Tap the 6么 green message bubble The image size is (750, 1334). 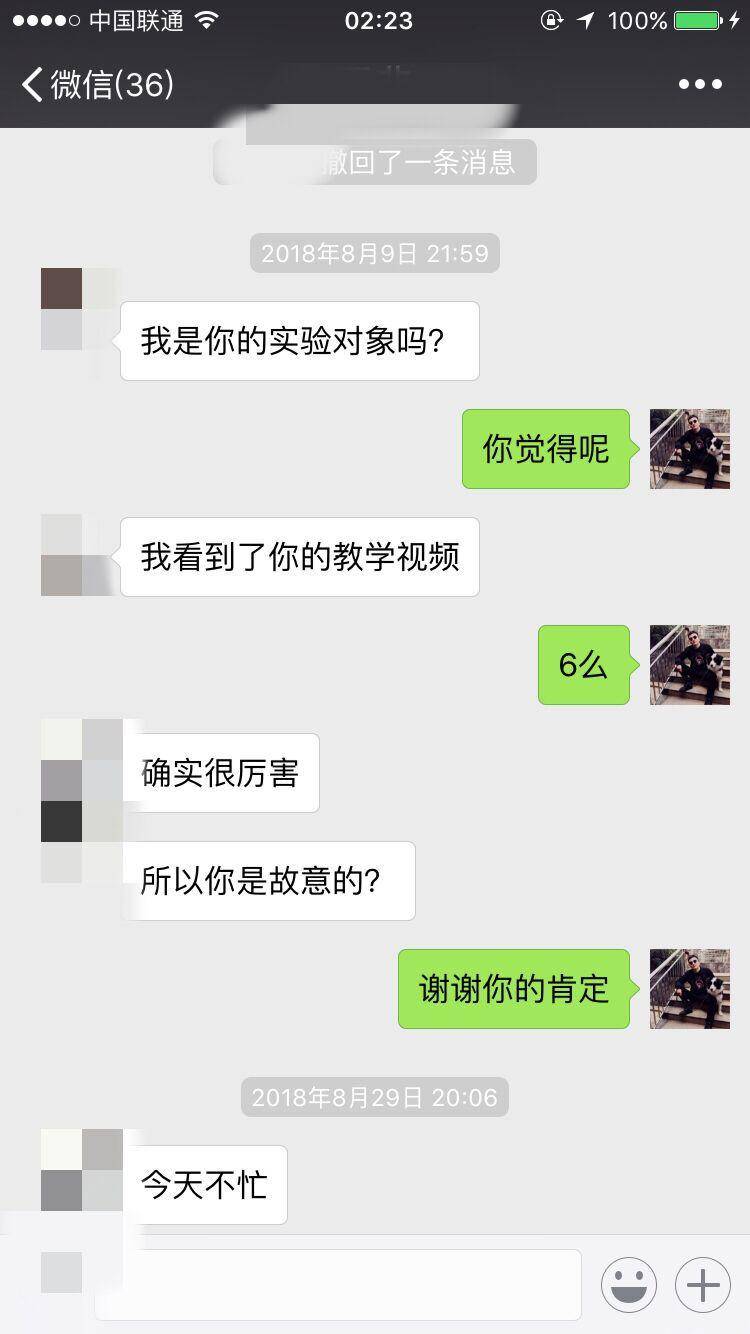click(x=583, y=665)
